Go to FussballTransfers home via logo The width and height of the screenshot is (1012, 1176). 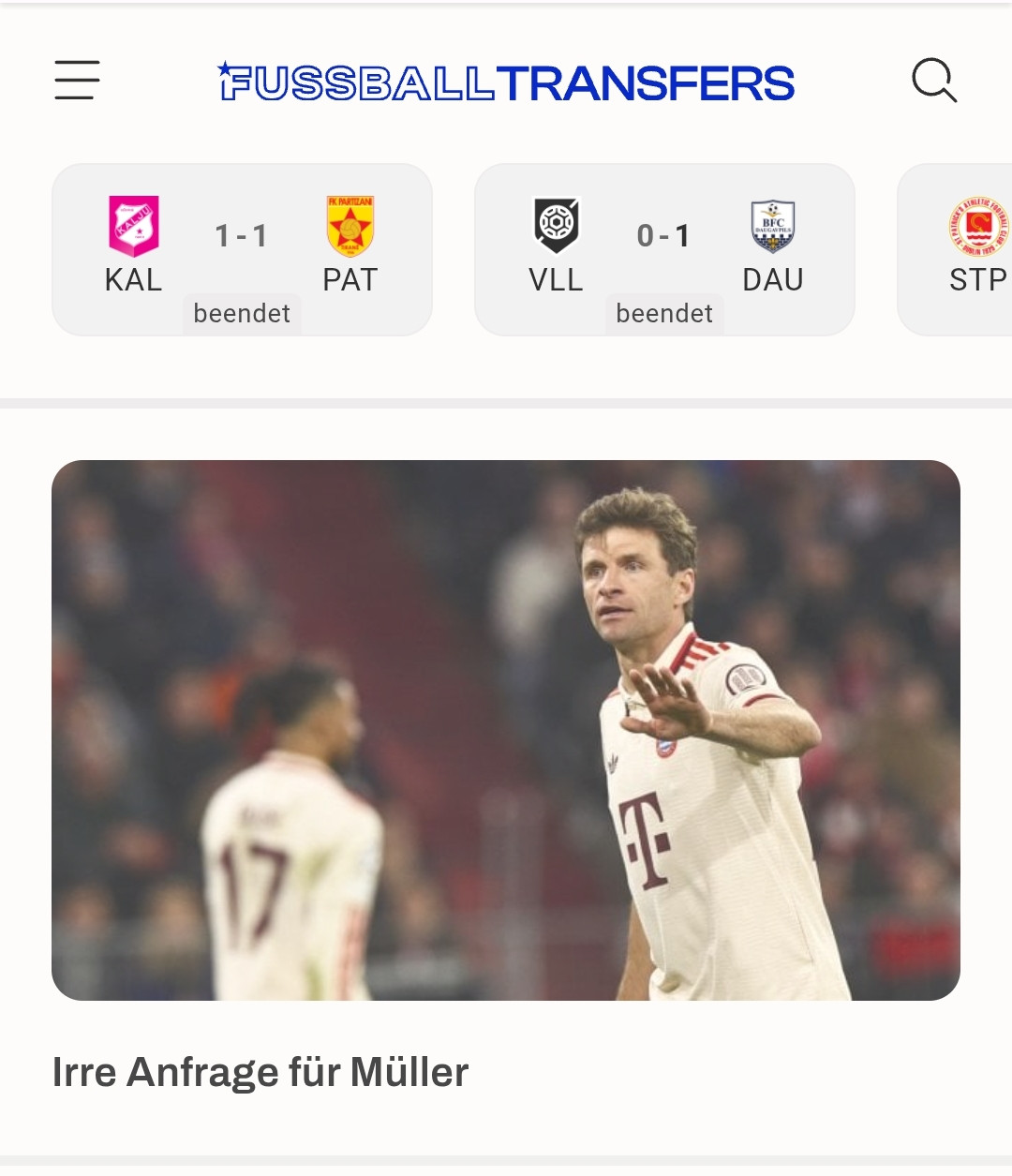[x=506, y=82]
